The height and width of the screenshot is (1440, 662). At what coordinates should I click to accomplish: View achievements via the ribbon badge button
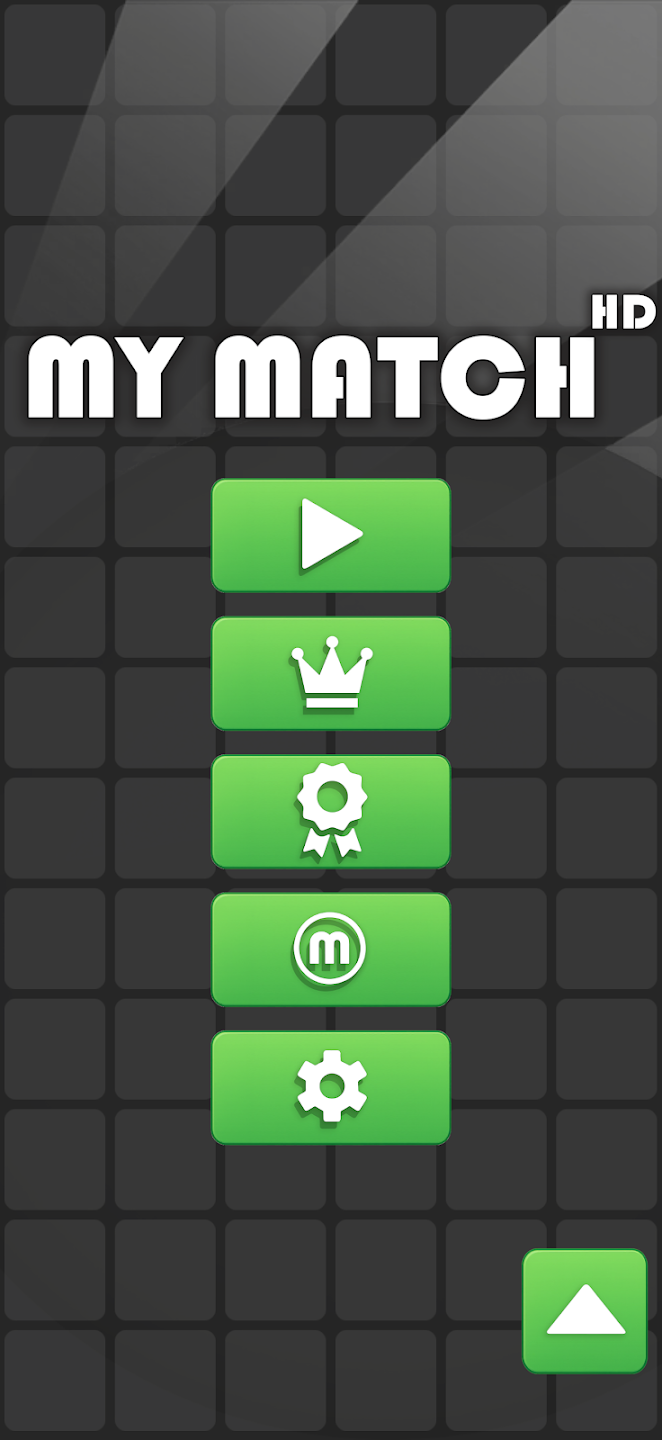click(331, 811)
